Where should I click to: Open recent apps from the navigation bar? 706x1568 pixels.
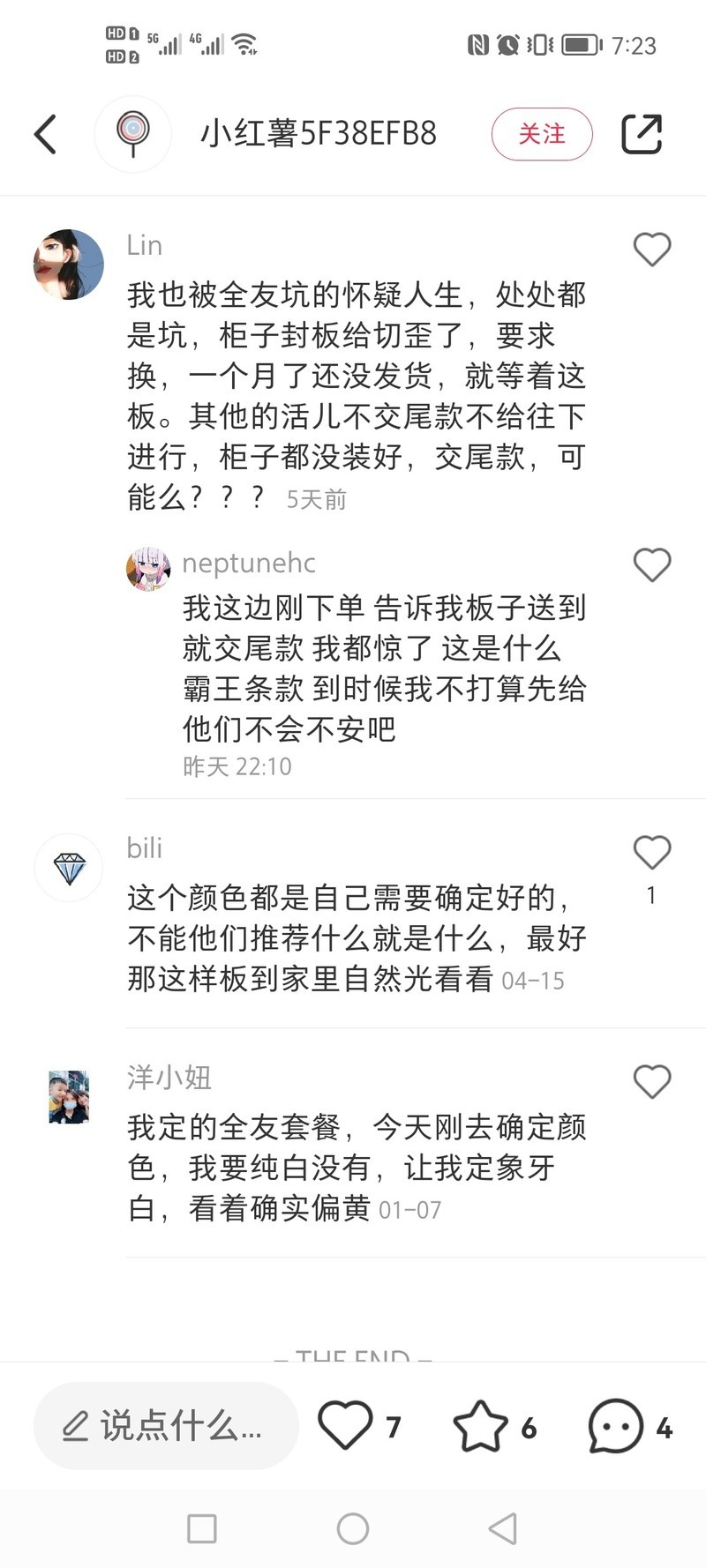coord(202,1528)
